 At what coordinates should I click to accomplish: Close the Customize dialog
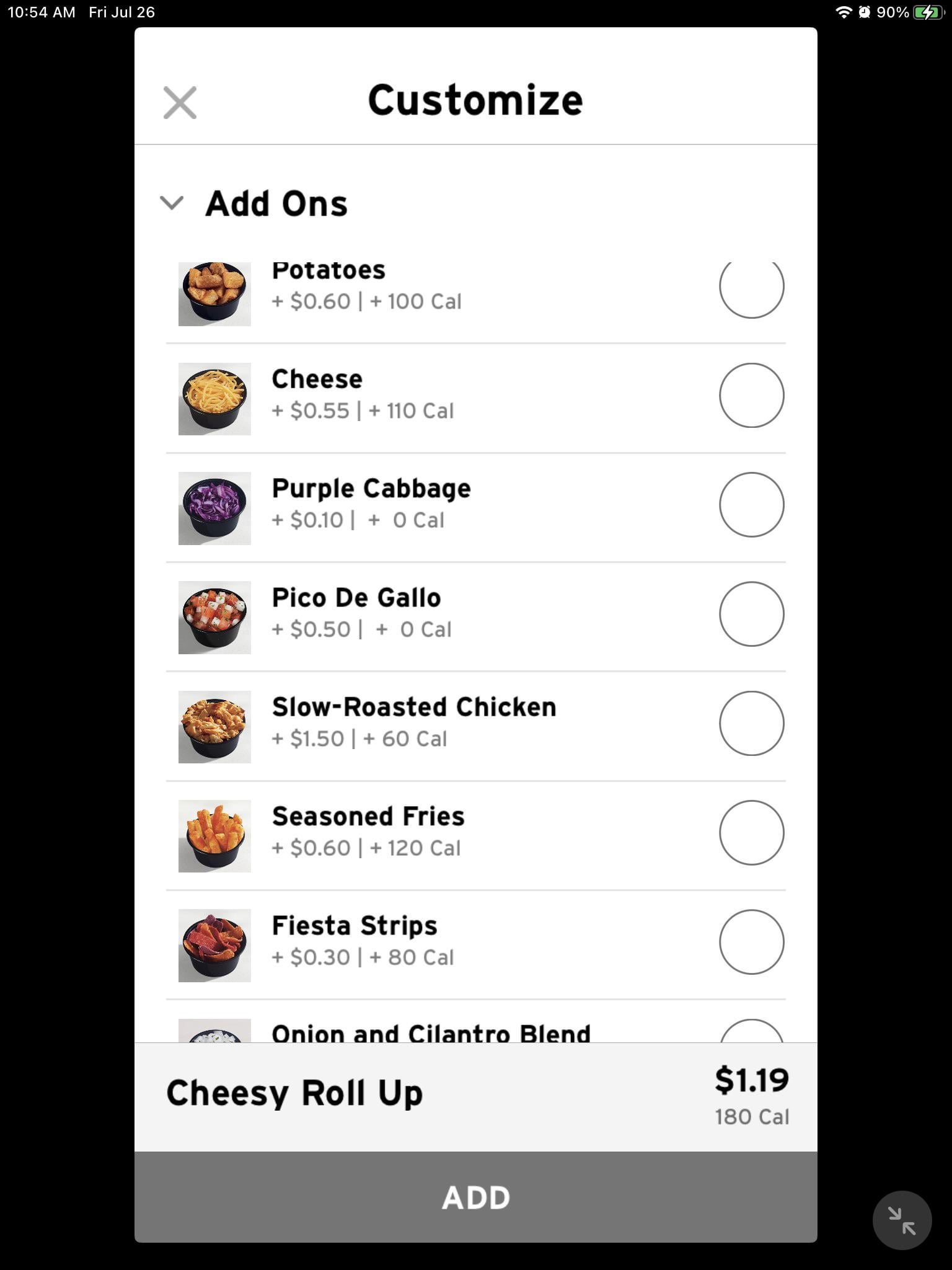point(180,102)
